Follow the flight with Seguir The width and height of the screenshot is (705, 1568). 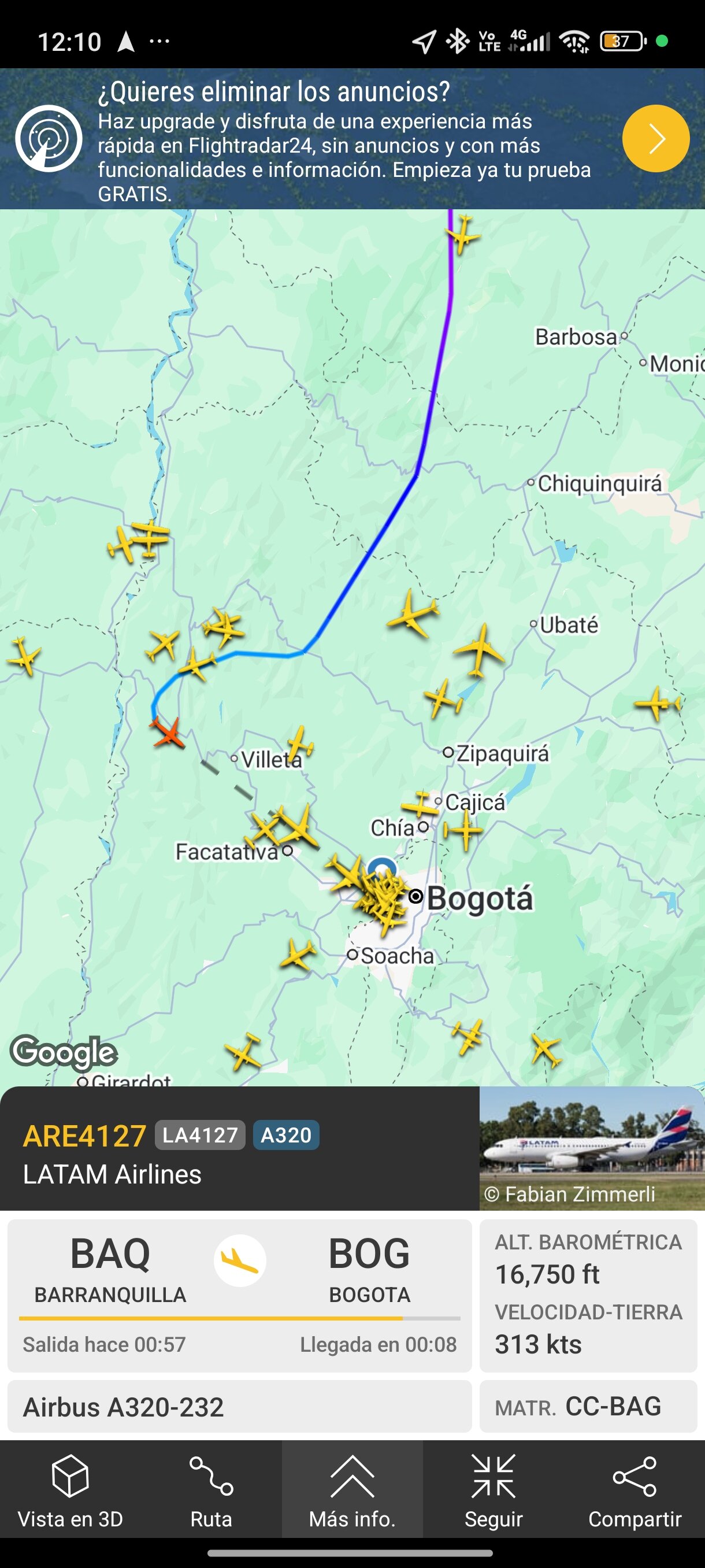tap(493, 1492)
